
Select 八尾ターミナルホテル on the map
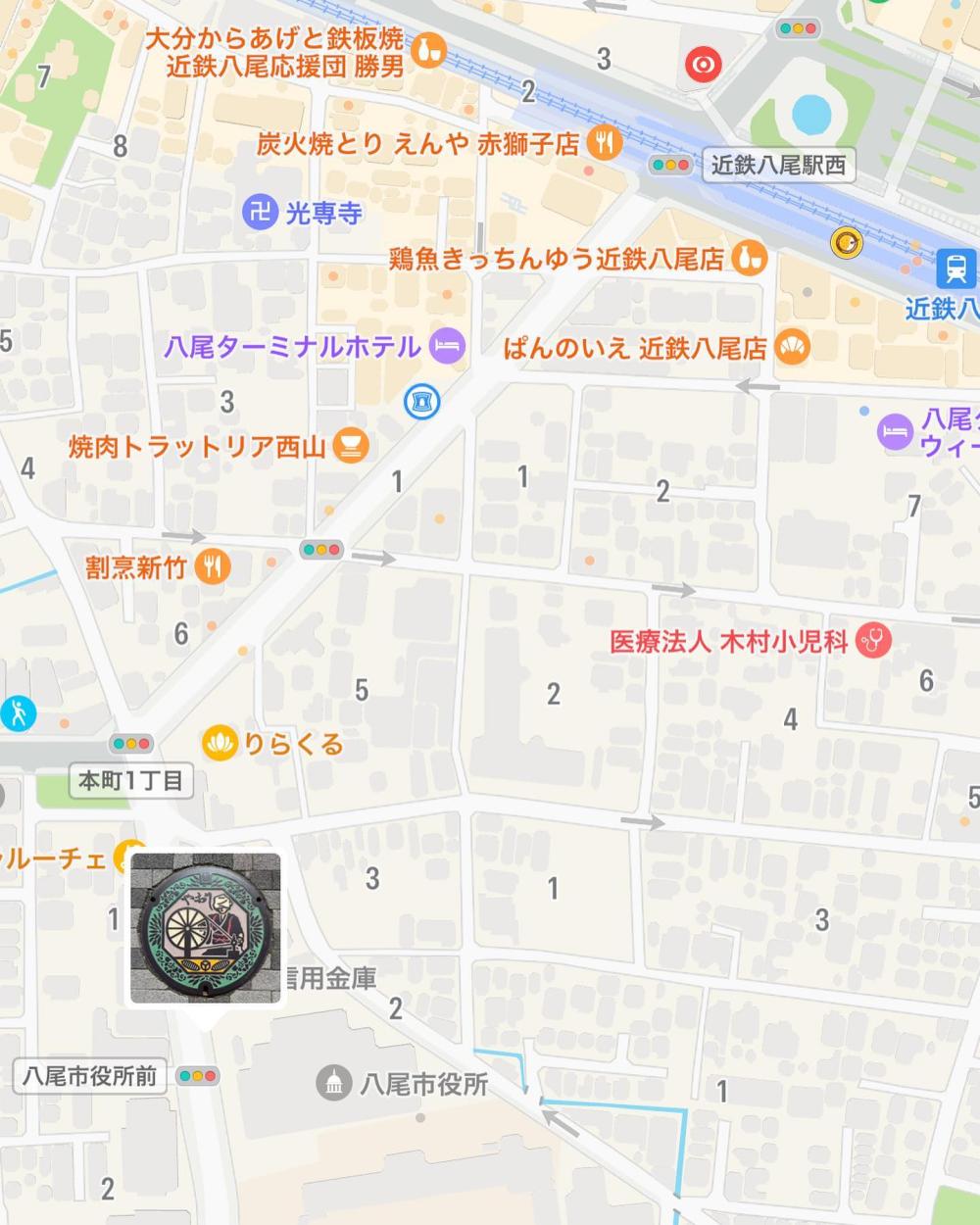coord(450,346)
